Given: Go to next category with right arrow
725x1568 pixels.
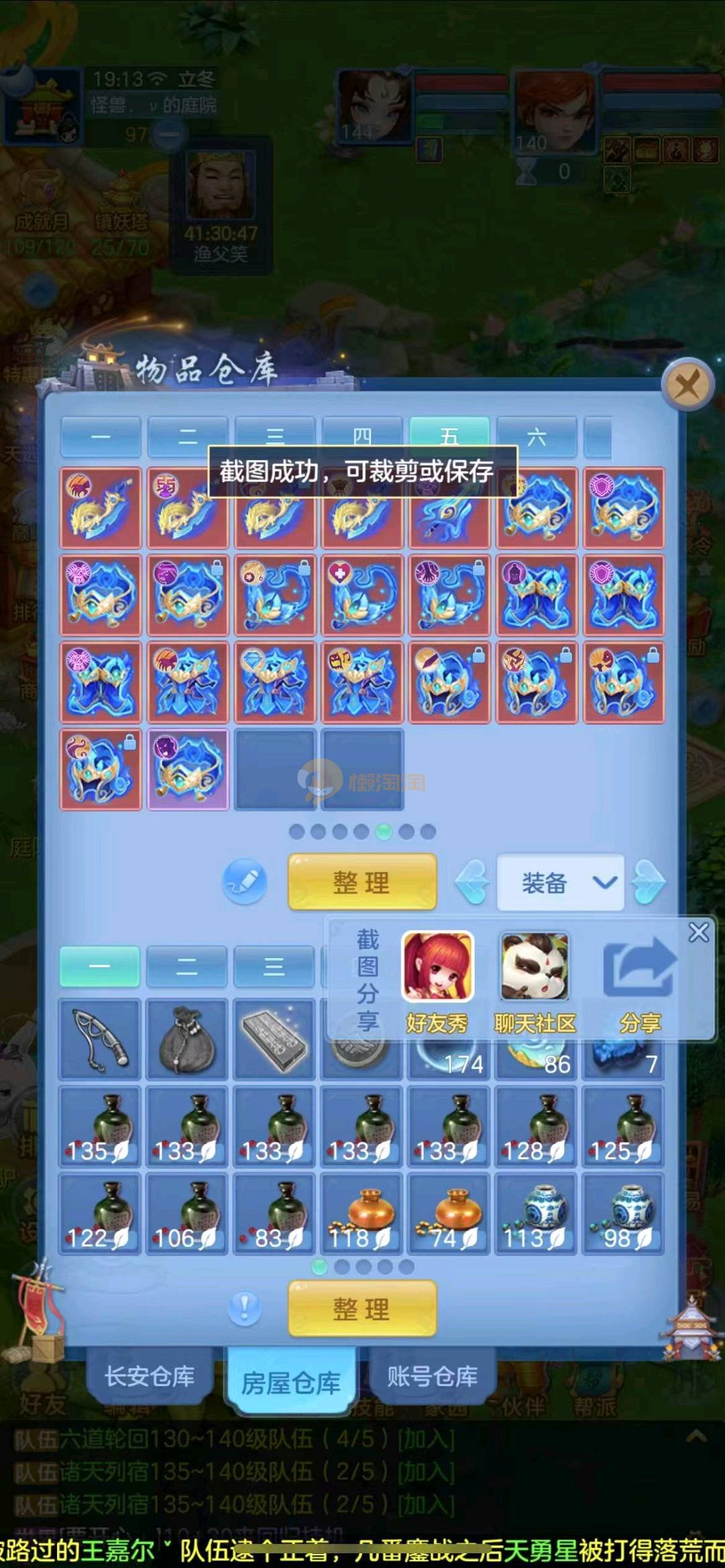Looking at the screenshot, I should pos(649,882).
